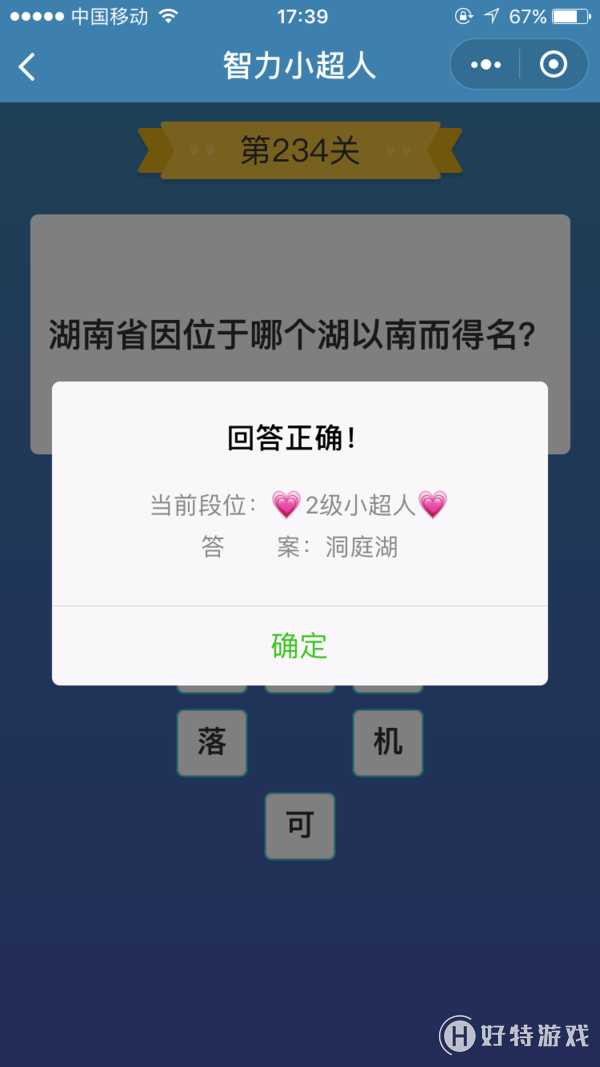Screen dimensions: 600x1067
Task: Confirm the dialog with 确定
Action: (299, 646)
